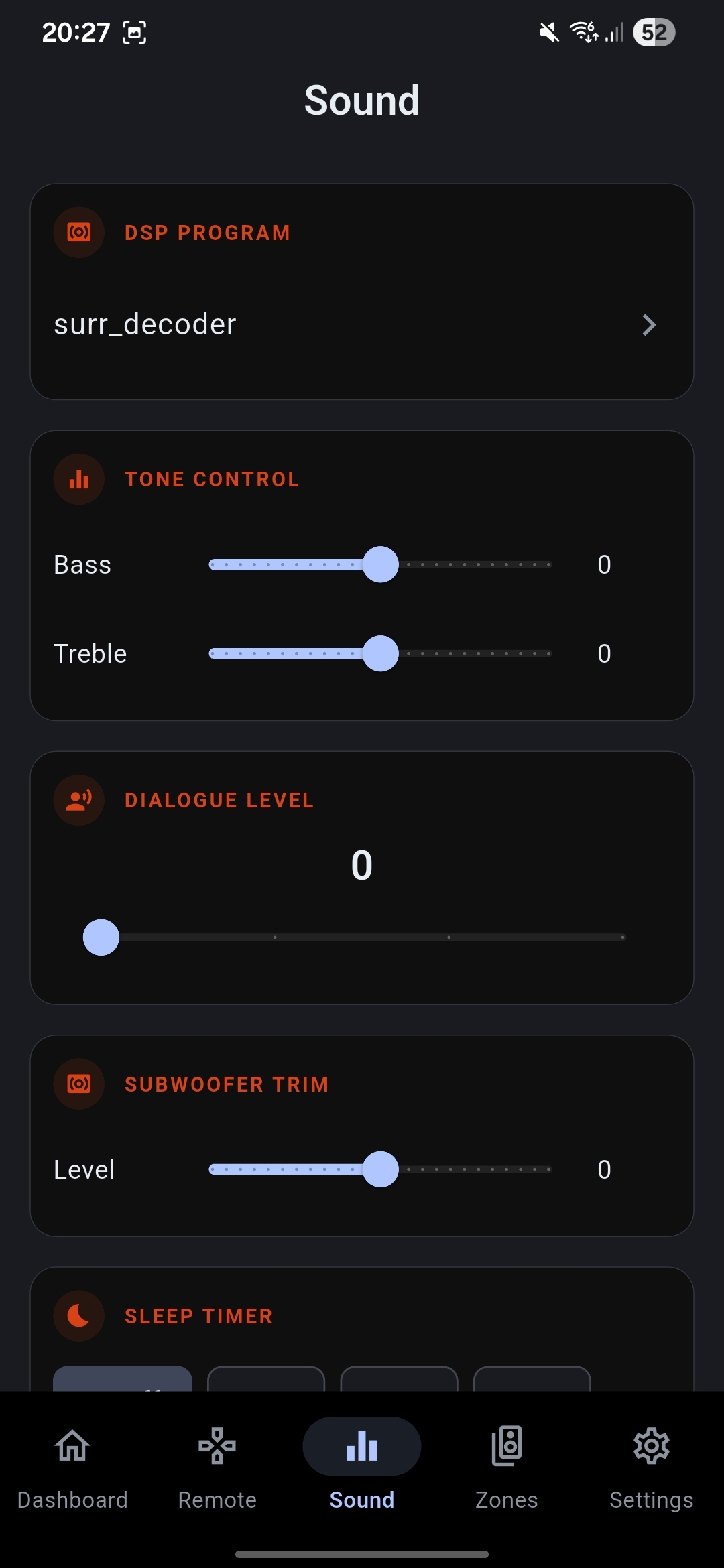Screen dimensions: 724x1568
Task: Select the Sound tab
Action: click(362, 1467)
